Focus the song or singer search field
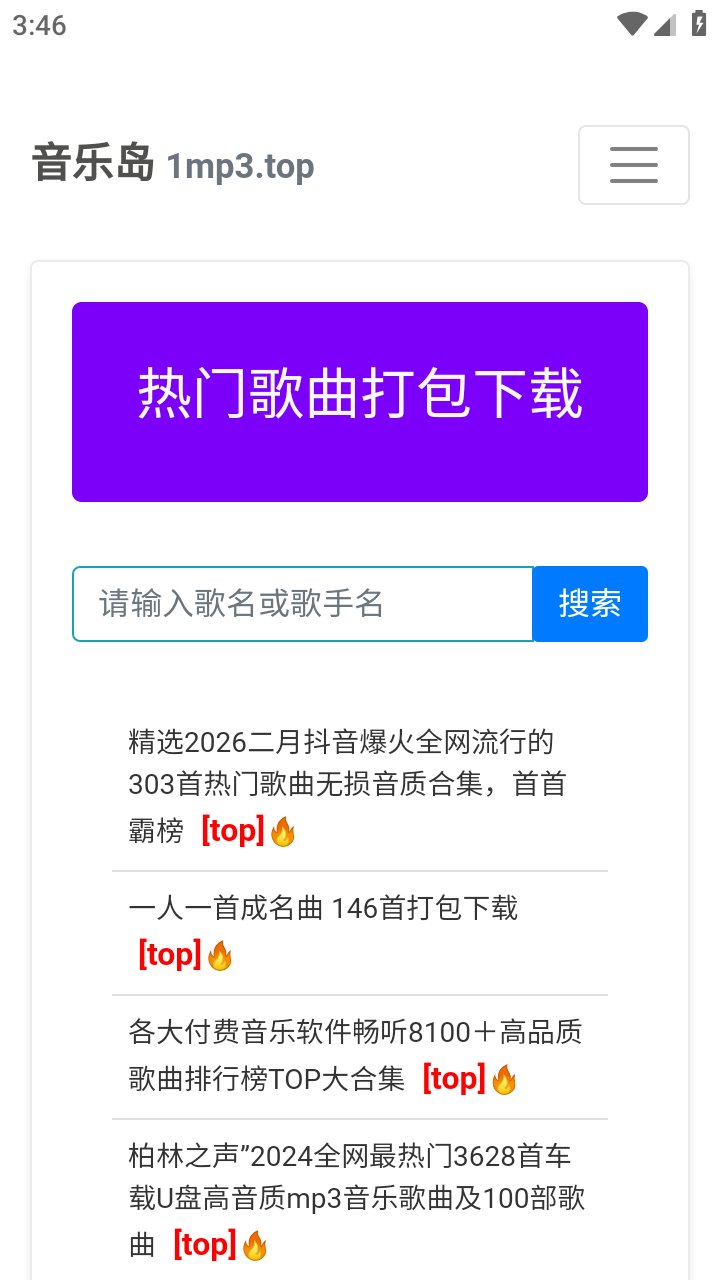The width and height of the screenshot is (720, 1280). click(x=302, y=604)
